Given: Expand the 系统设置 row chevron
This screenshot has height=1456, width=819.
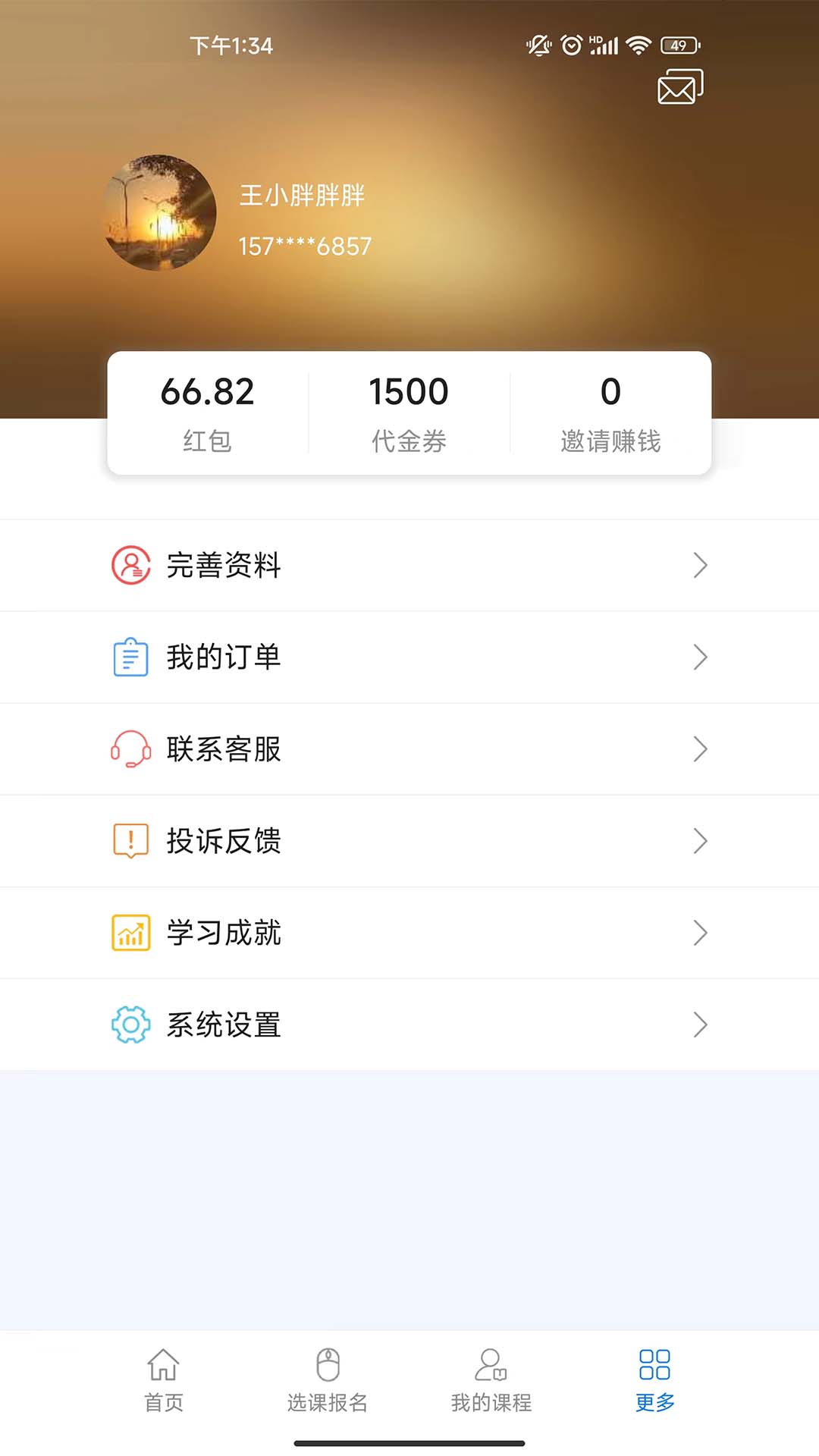Looking at the screenshot, I should click(699, 1025).
